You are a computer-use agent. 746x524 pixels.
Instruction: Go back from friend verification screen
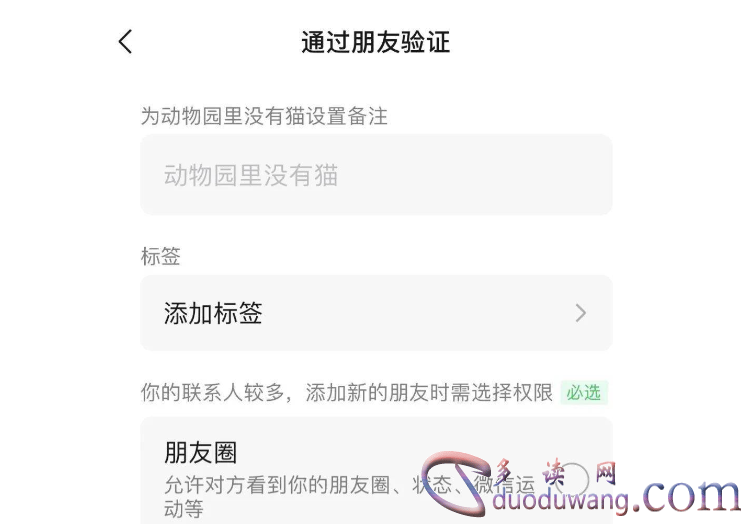click(125, 42)
